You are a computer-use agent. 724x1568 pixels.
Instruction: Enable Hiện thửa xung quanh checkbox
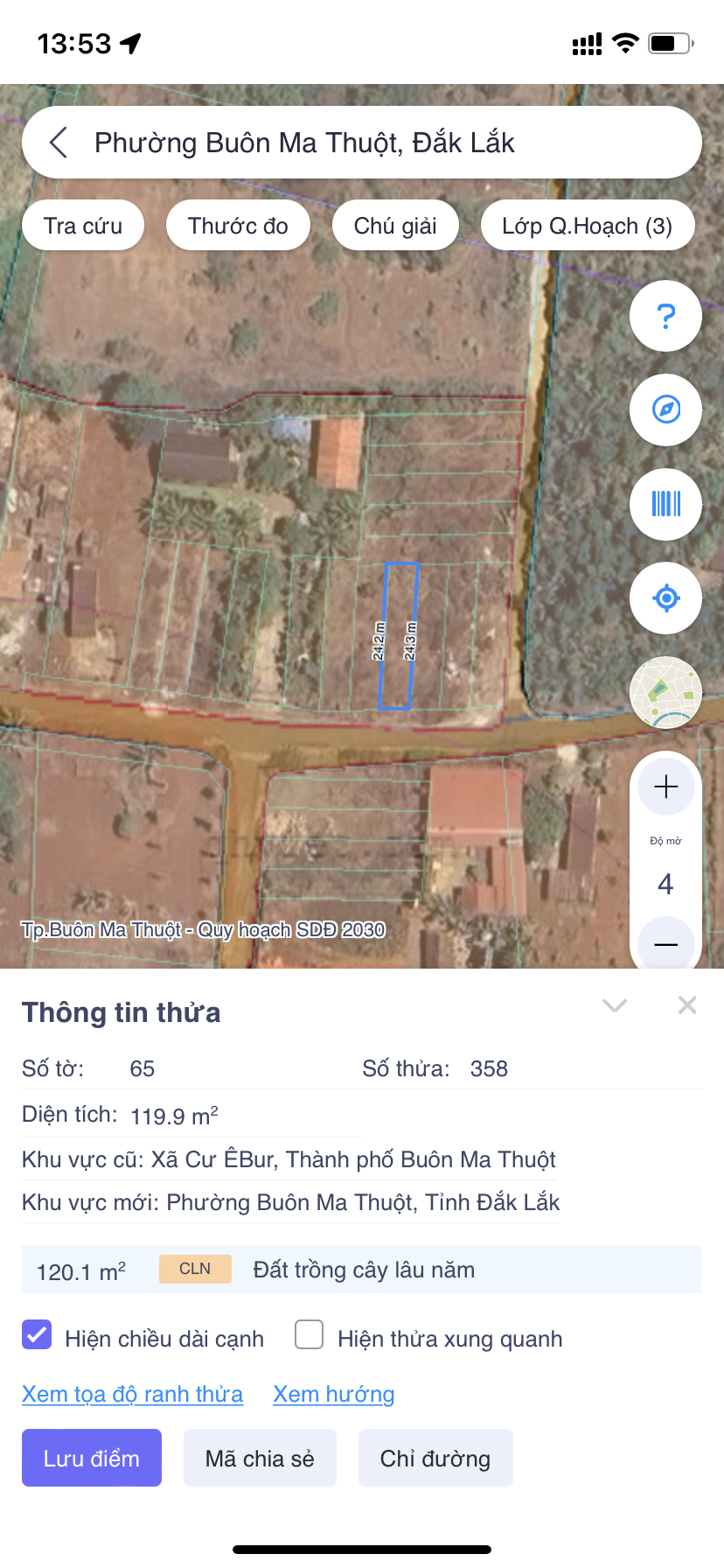pos(310,1335)
